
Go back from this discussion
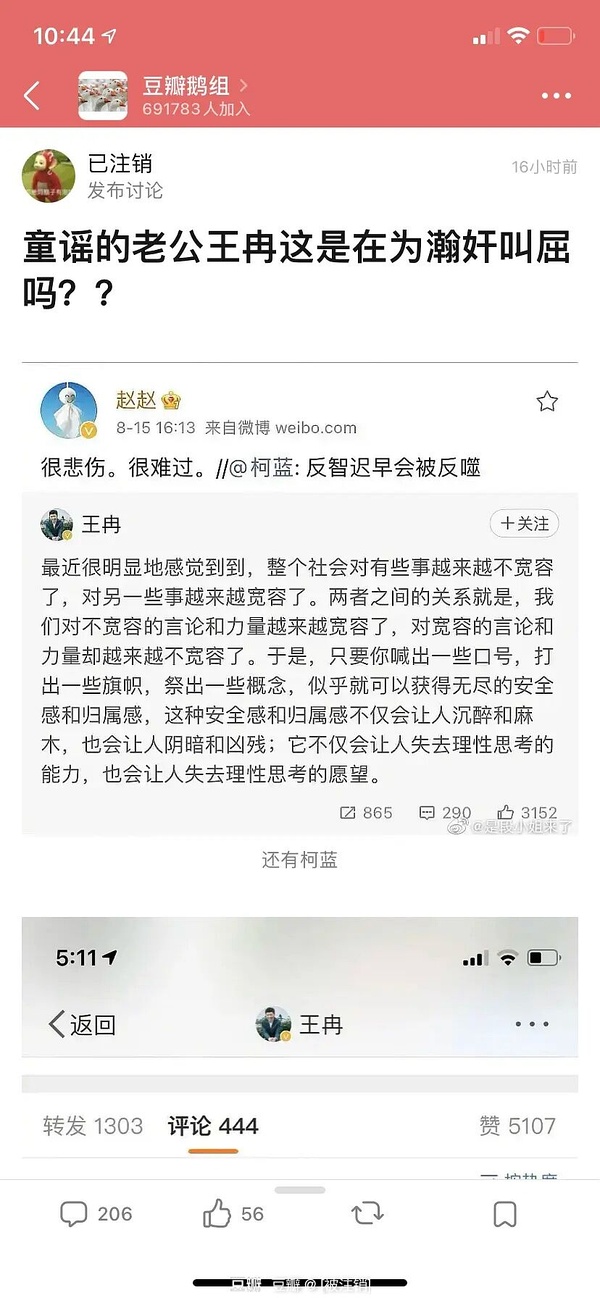(x=32, y=96)
